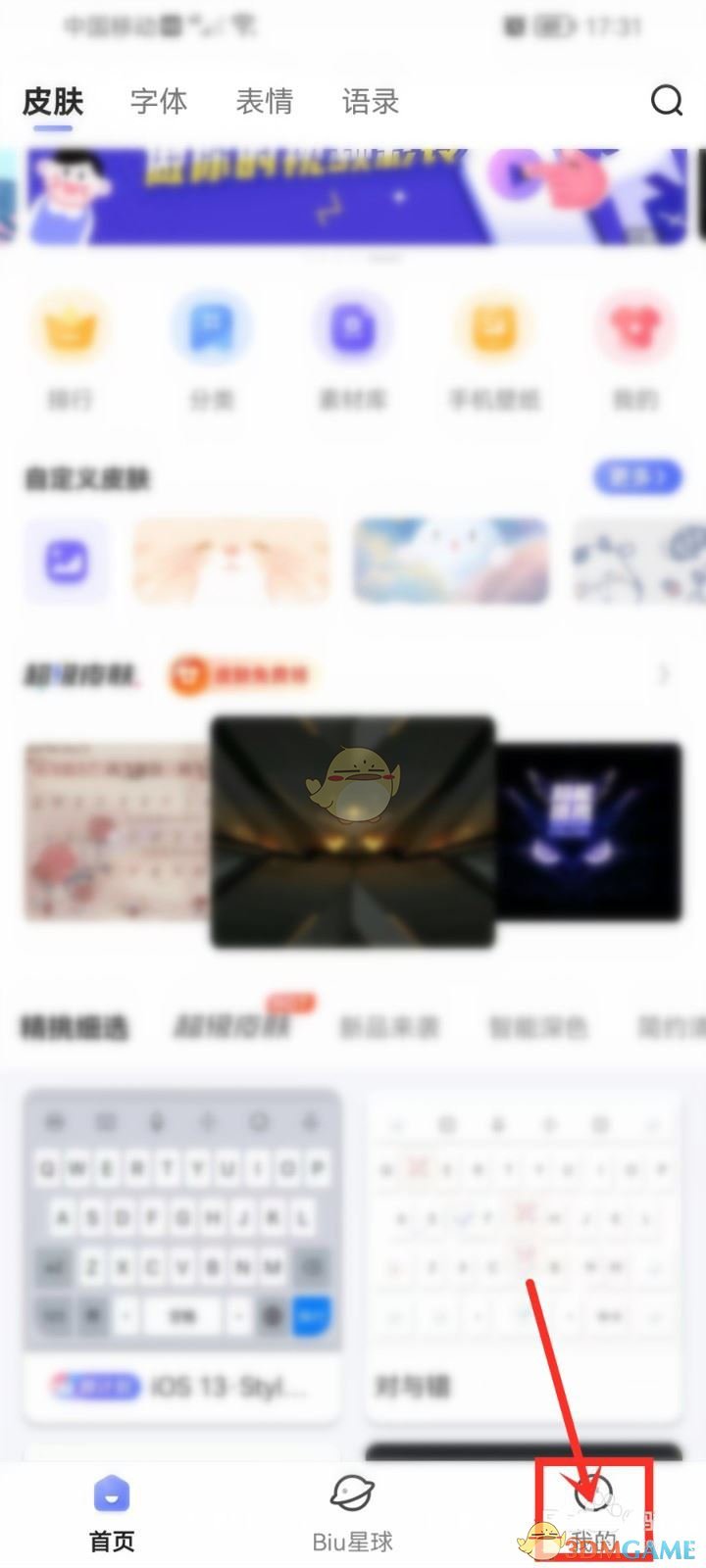Viewport: 706px width, 1568px height.
Task: Return to the 首页 tab
Action: pos(112,1515)
